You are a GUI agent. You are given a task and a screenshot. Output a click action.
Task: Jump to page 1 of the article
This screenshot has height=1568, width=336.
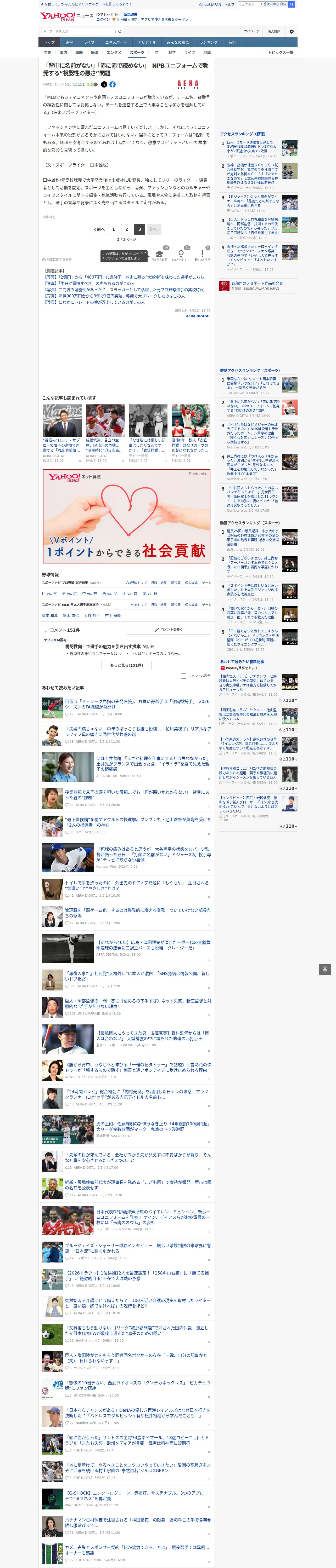113,229
